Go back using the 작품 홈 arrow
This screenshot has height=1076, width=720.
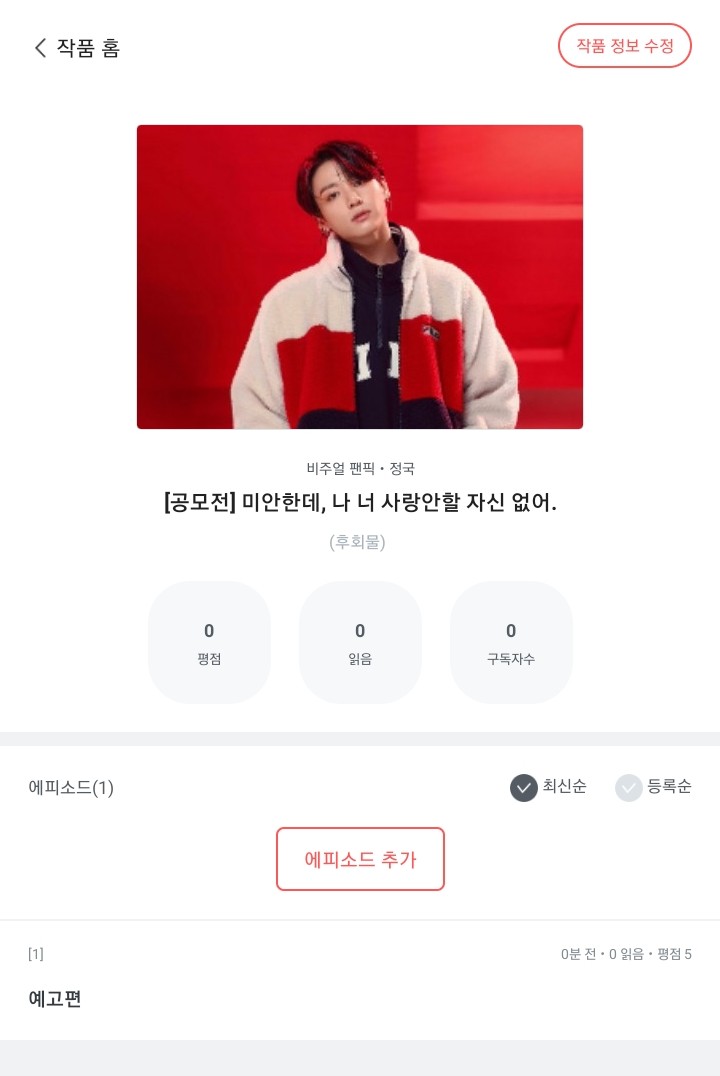(41, 48)
